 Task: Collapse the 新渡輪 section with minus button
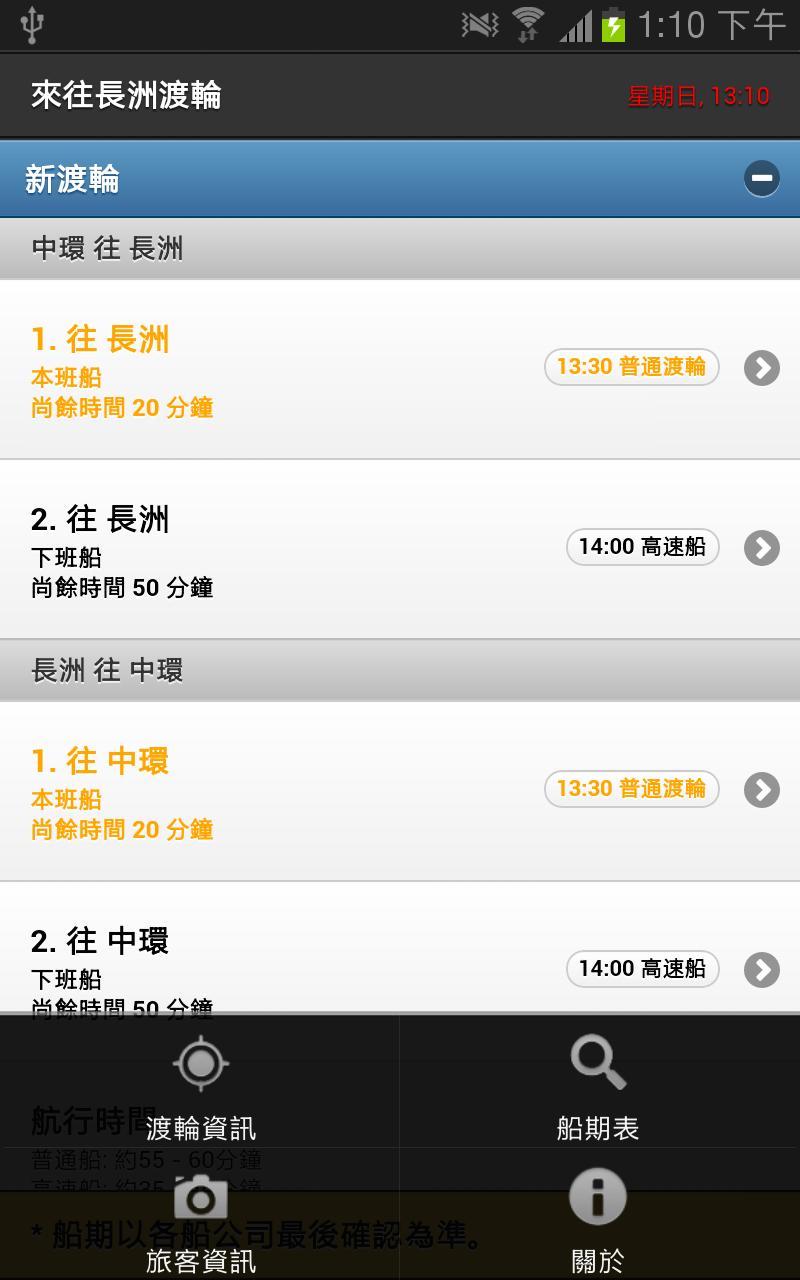pyautogui.click(x=762, y=178)
